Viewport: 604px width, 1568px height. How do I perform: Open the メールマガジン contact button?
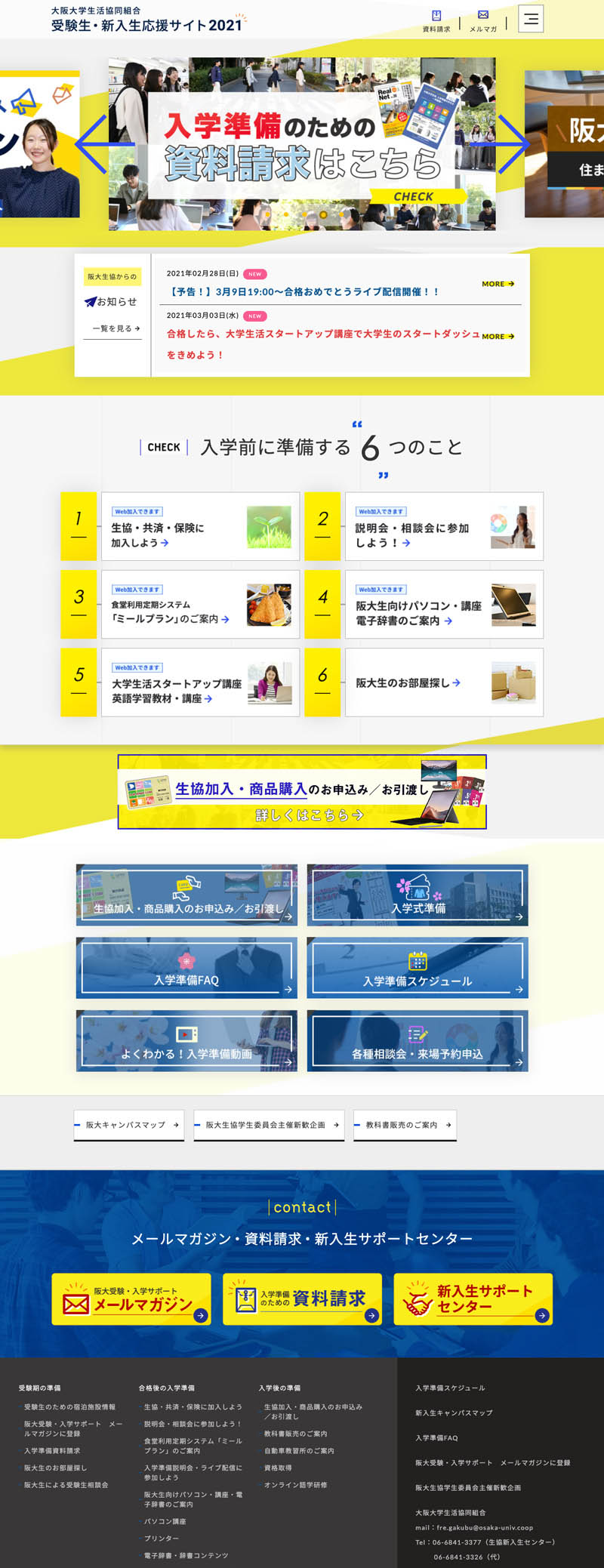click(131, 1299)
